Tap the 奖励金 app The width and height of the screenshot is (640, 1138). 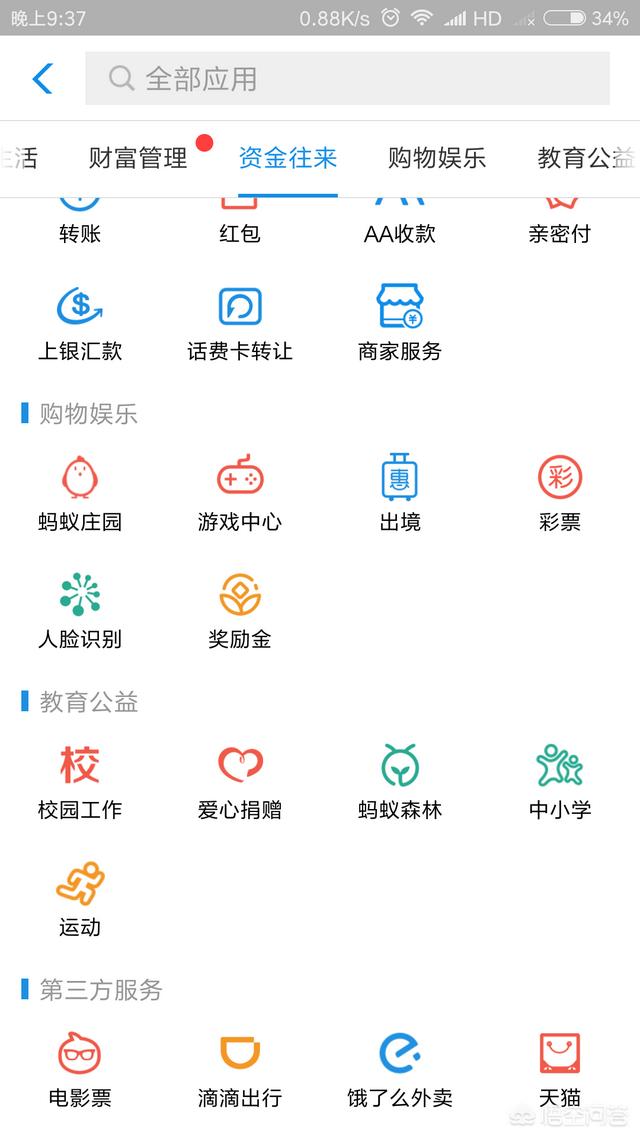point(240,609)
